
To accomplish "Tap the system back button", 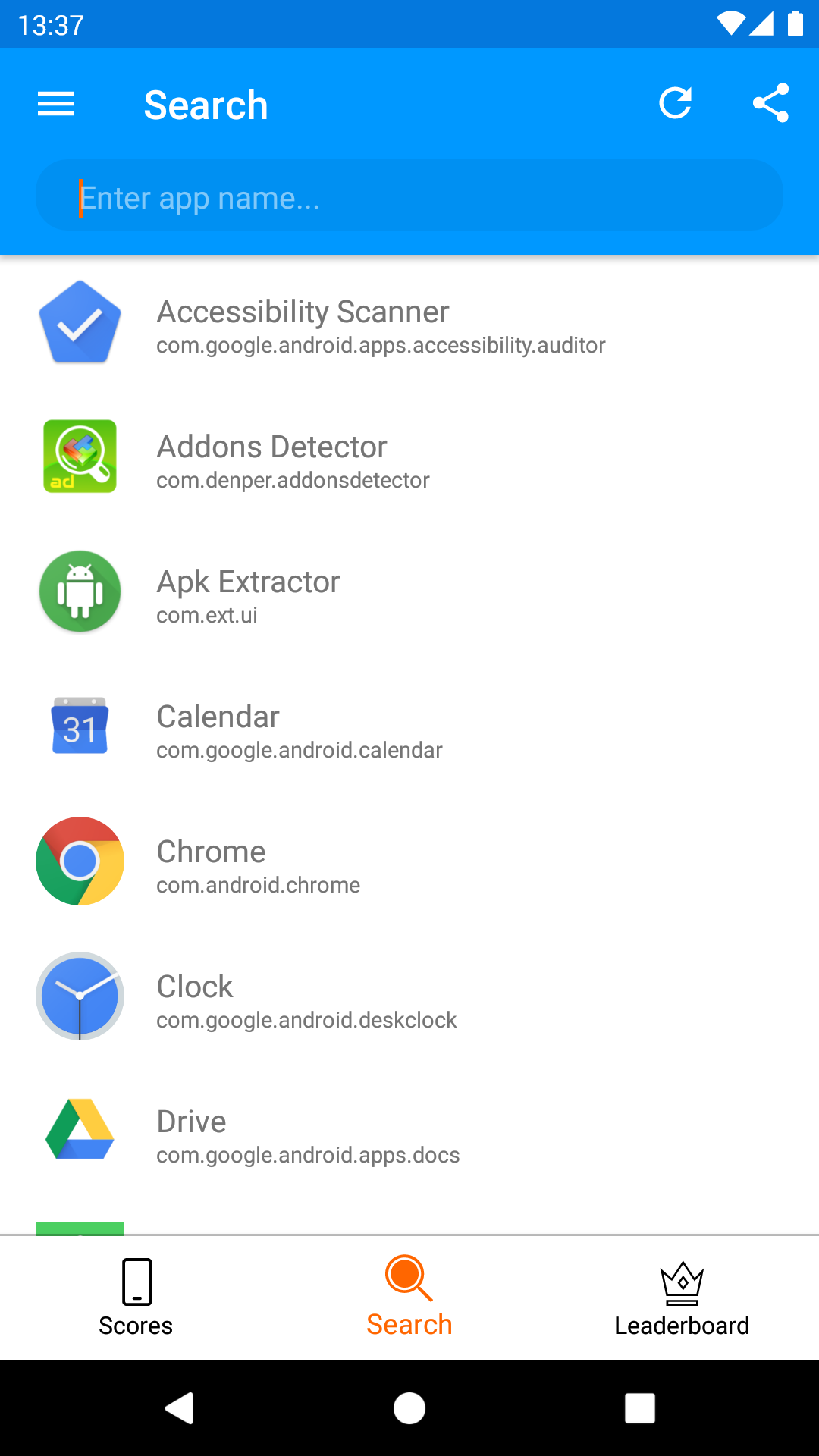I will click(180, 1408).
